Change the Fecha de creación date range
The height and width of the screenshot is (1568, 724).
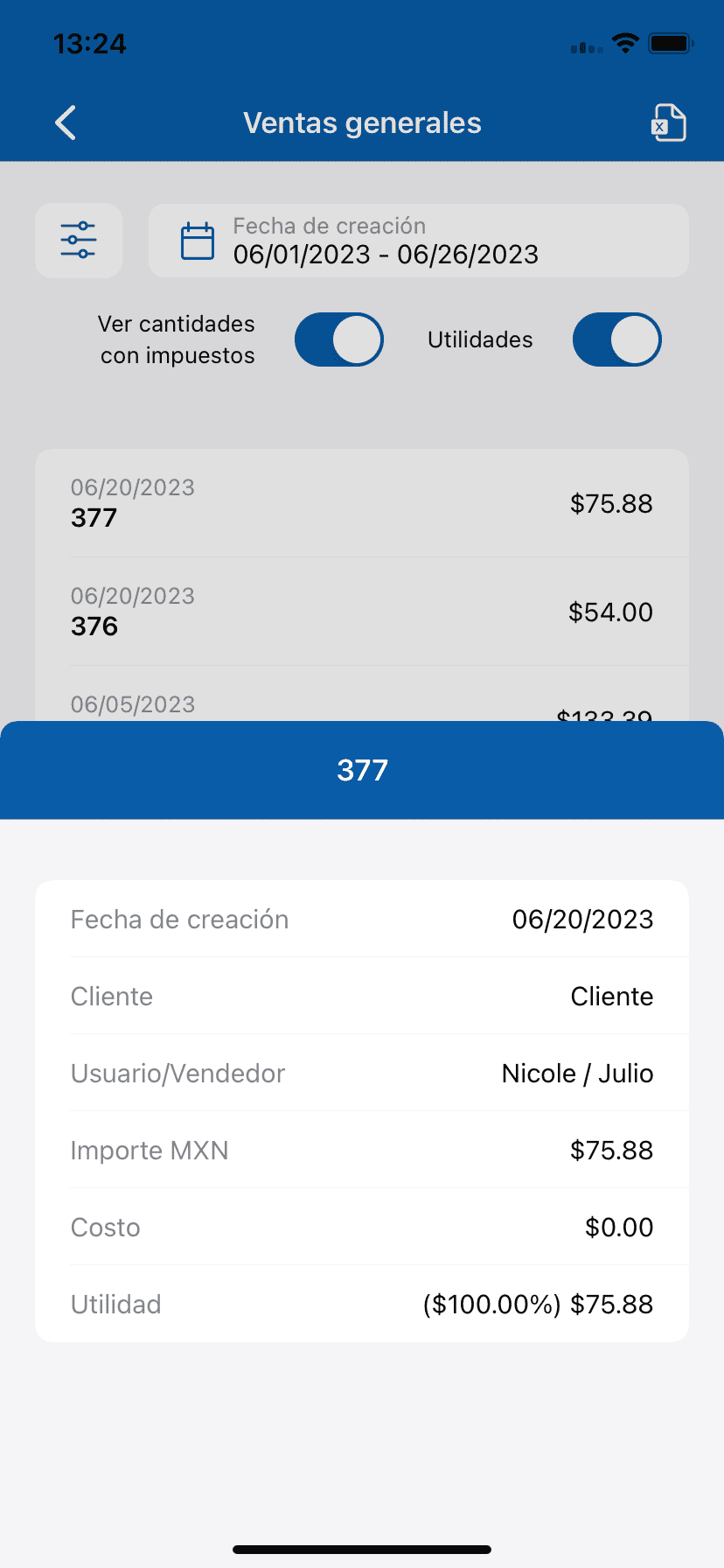(x=418, y=241)
